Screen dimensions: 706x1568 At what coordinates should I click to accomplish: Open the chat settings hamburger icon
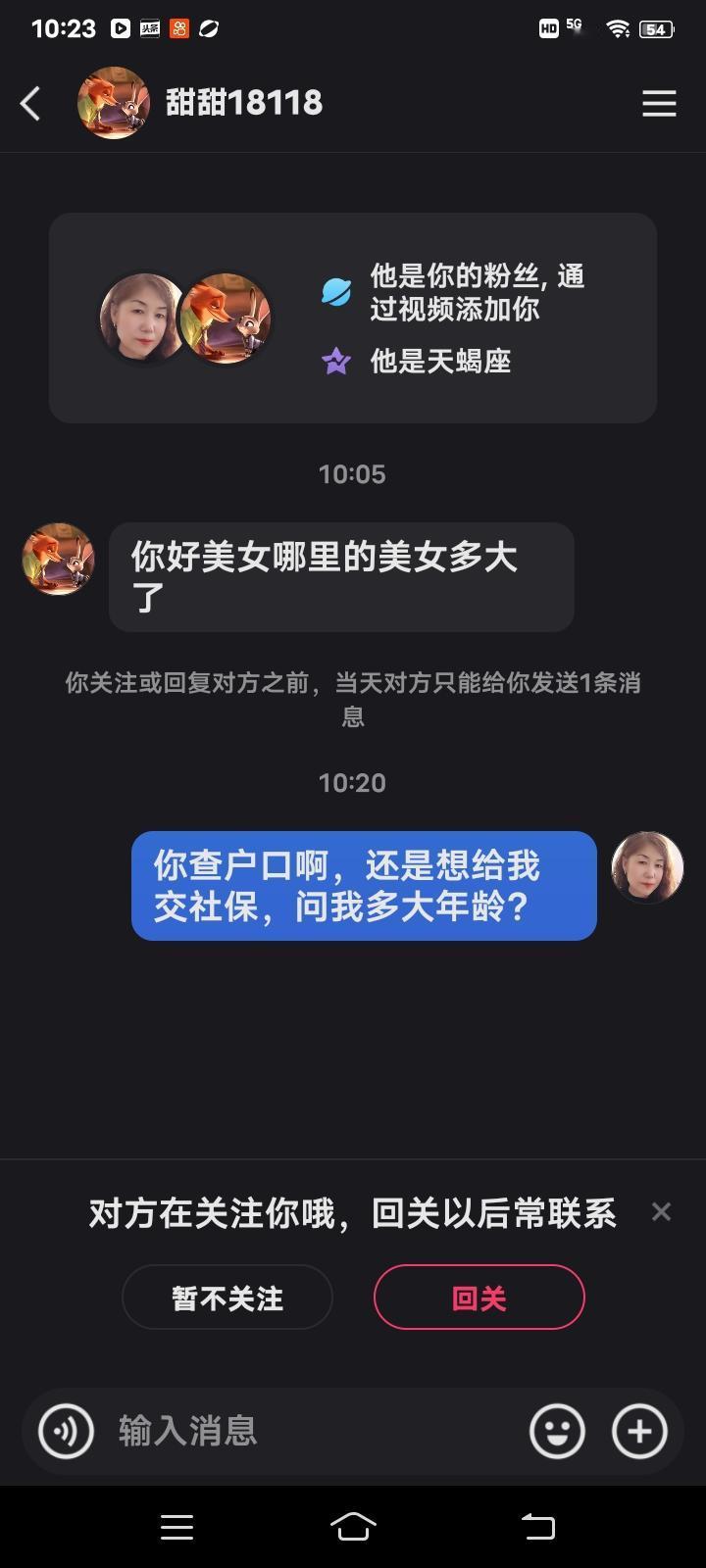click(x=659, y=103)
